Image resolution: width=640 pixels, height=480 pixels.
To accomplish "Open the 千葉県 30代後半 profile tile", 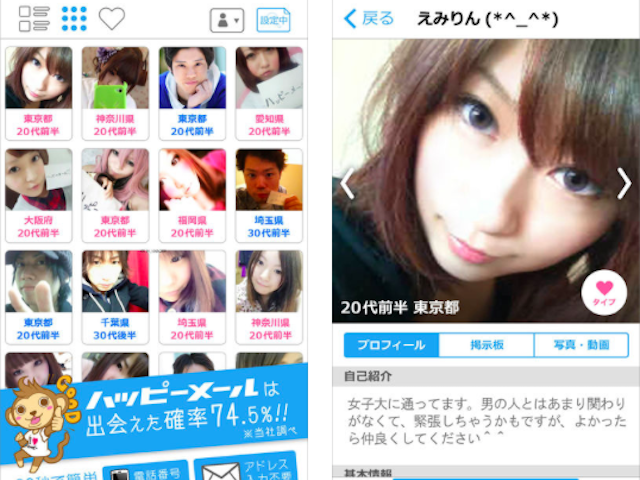I will [115, 294].
